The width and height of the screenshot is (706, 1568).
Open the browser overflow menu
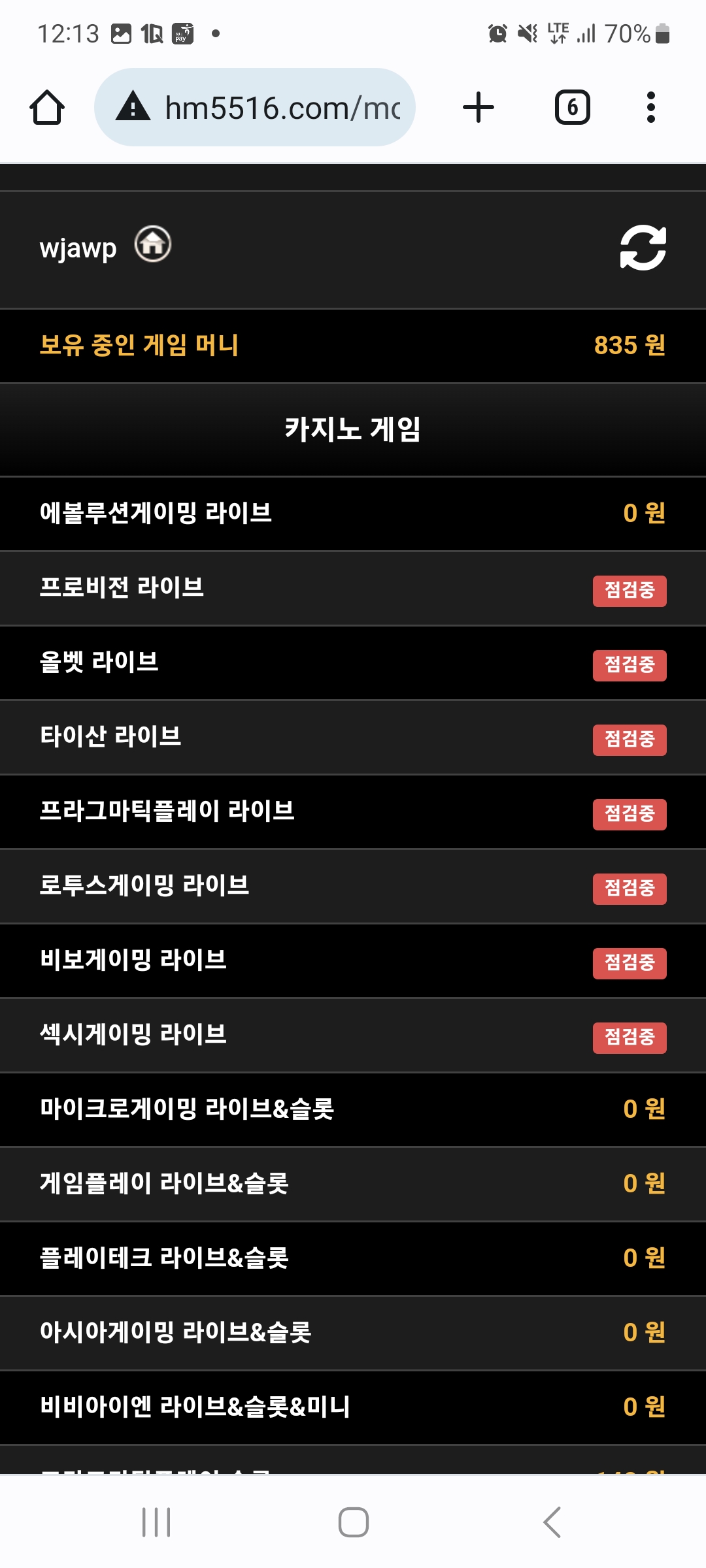[650, 107]
